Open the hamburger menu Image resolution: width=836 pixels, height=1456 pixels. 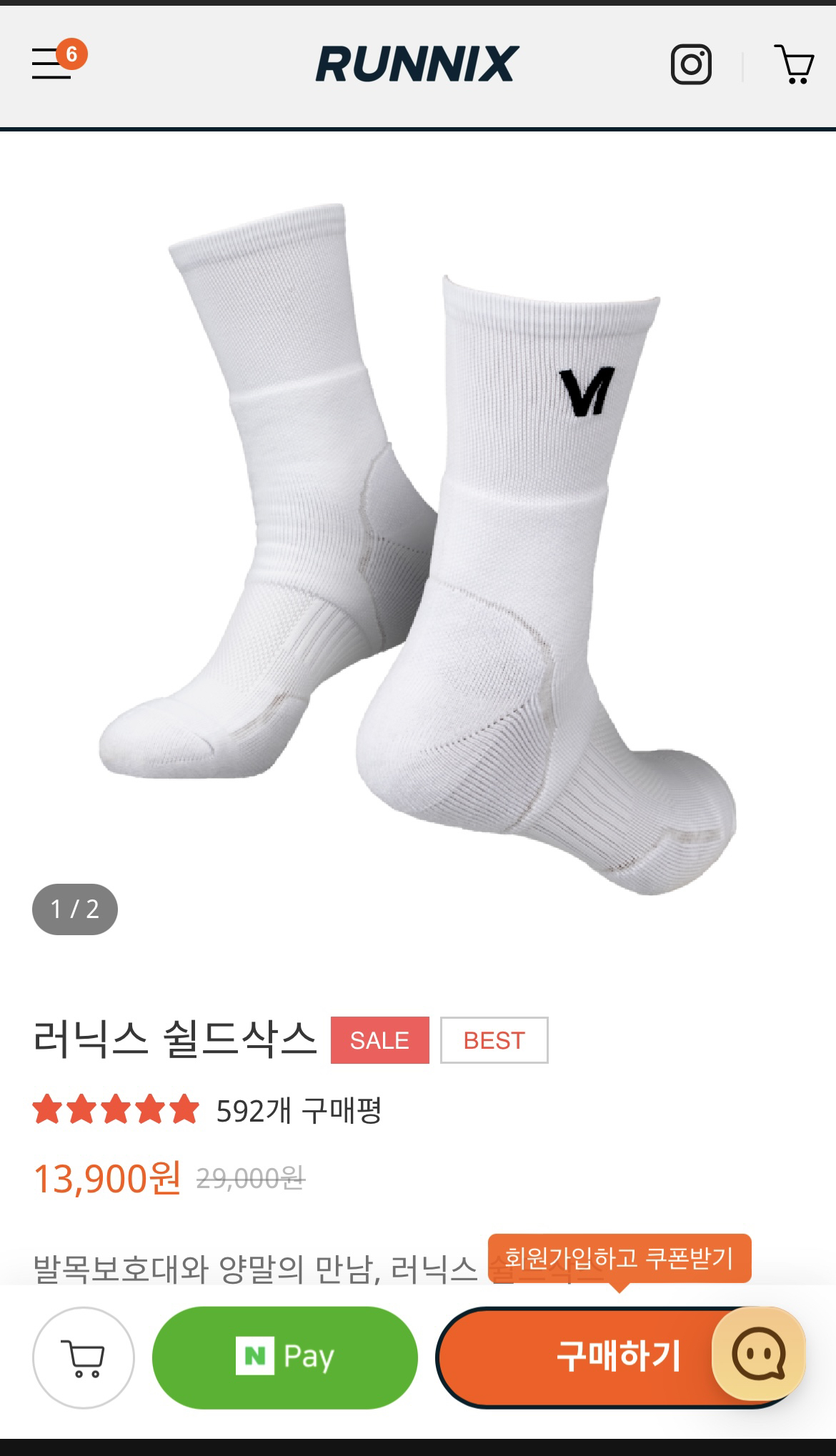tap(51, 64)
